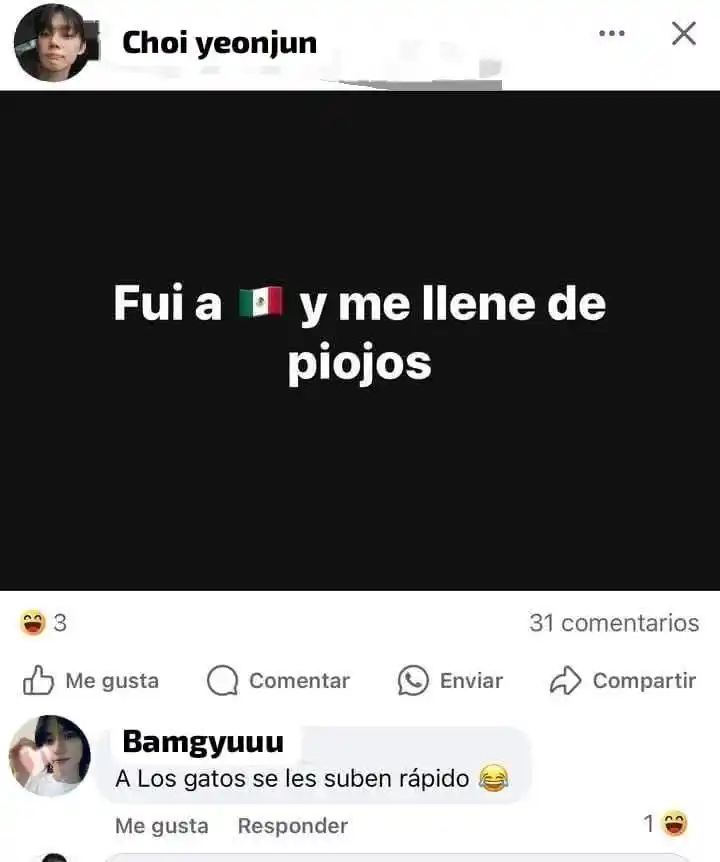Close the post with the X
Viewport: 720px width, 862px height.
(x=683, y=33)
